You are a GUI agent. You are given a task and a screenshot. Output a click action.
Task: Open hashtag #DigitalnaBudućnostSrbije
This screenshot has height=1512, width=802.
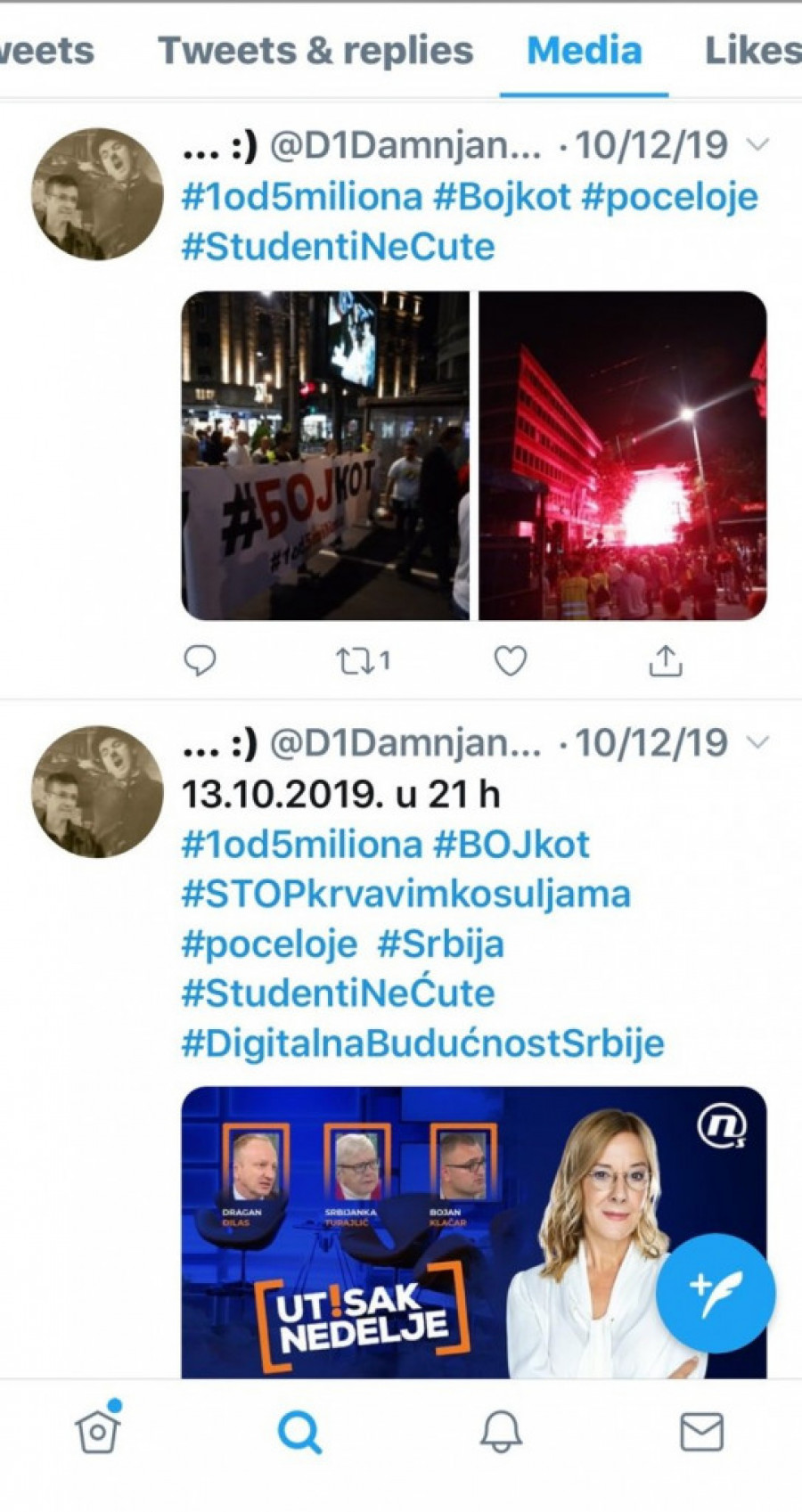(x=422, y=1043)
